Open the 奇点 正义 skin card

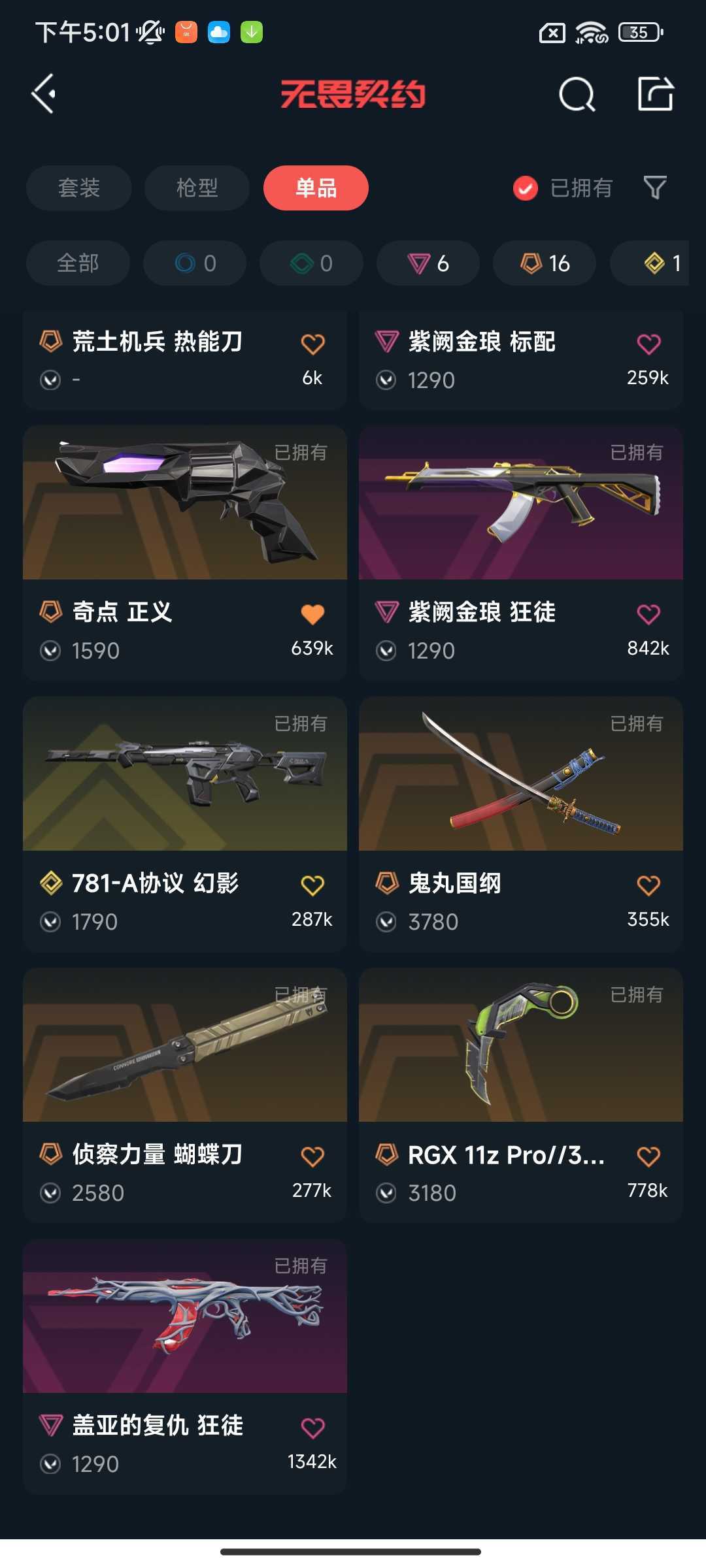[x=185, y=553]
